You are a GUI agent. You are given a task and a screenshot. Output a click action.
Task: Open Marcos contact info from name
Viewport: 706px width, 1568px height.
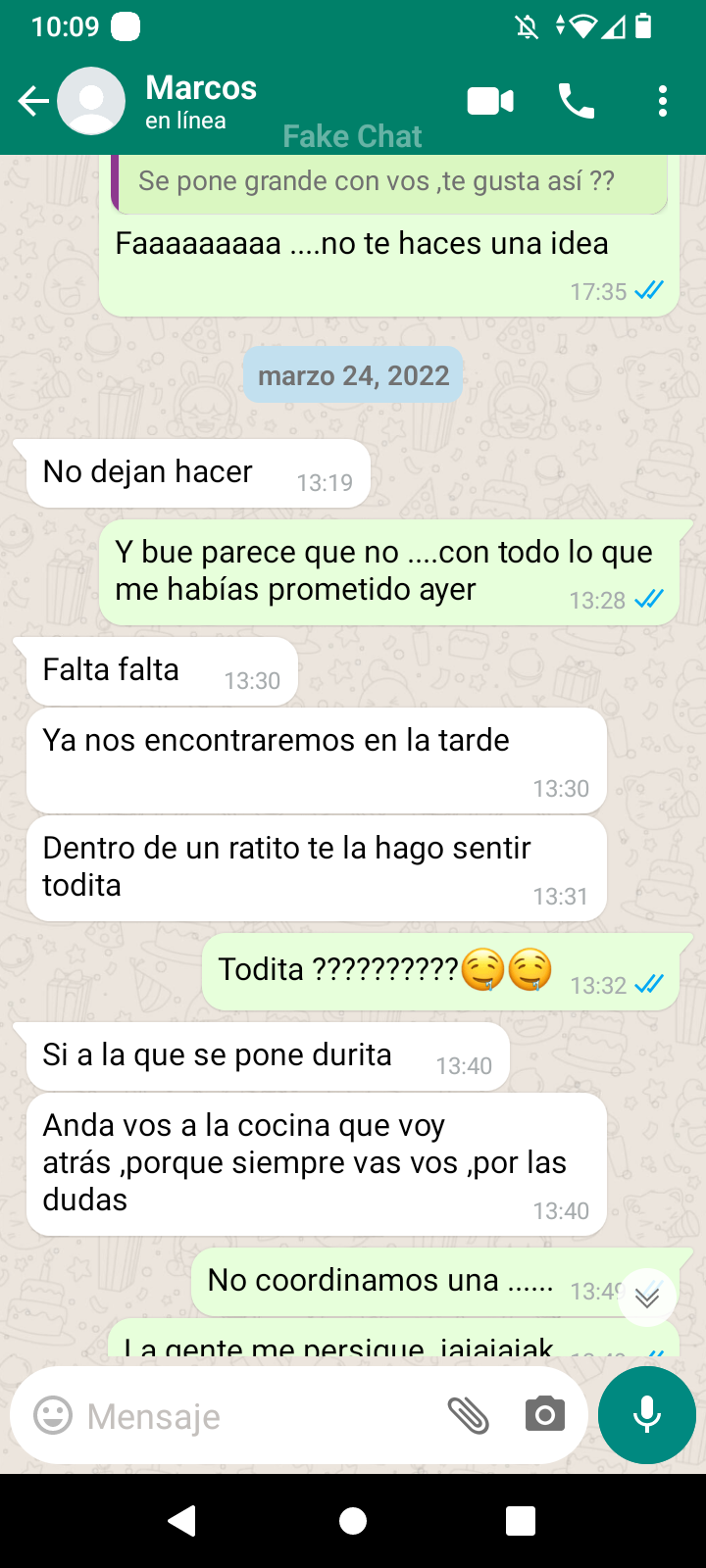tap(201, 88)
